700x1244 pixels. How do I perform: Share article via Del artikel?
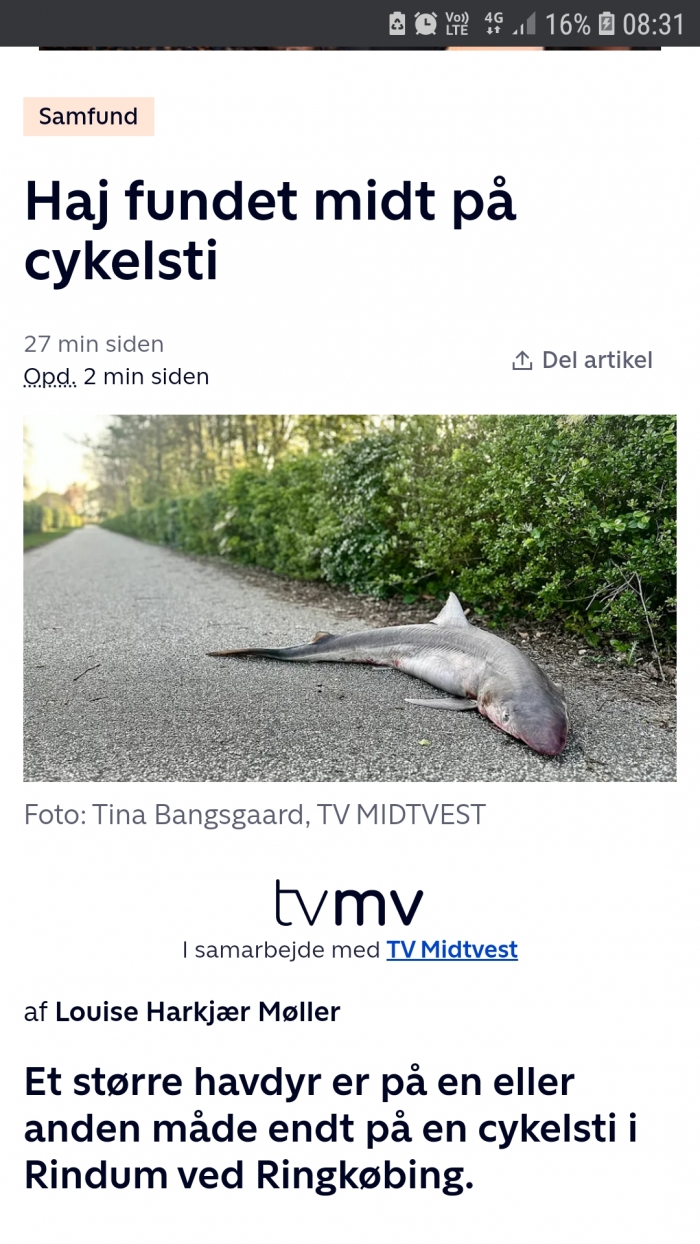pyautogui.click(x=582, y=360)
